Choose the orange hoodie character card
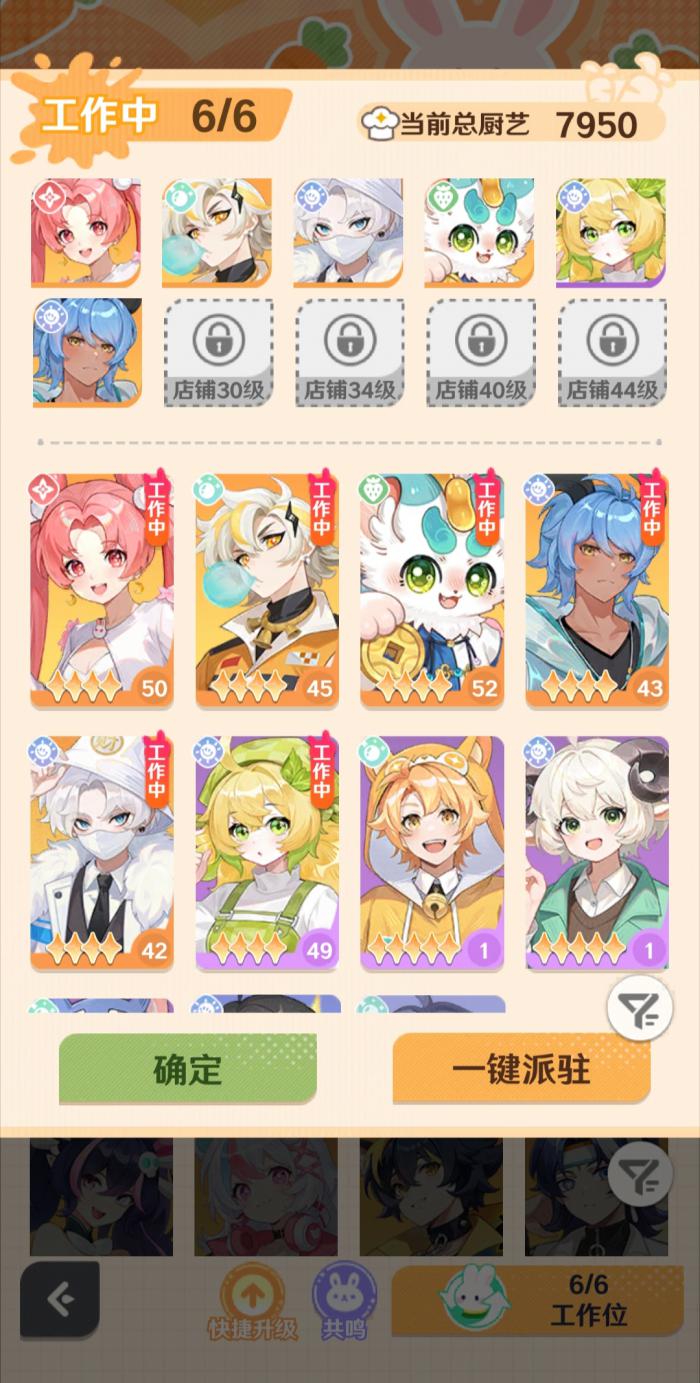700x1383 pixels. pyautogui.click(x=432, y=853)
